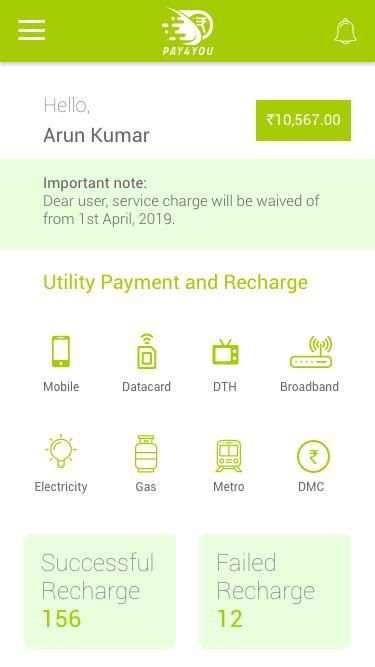
Task: Open the notifications bell
Action: 345,31
